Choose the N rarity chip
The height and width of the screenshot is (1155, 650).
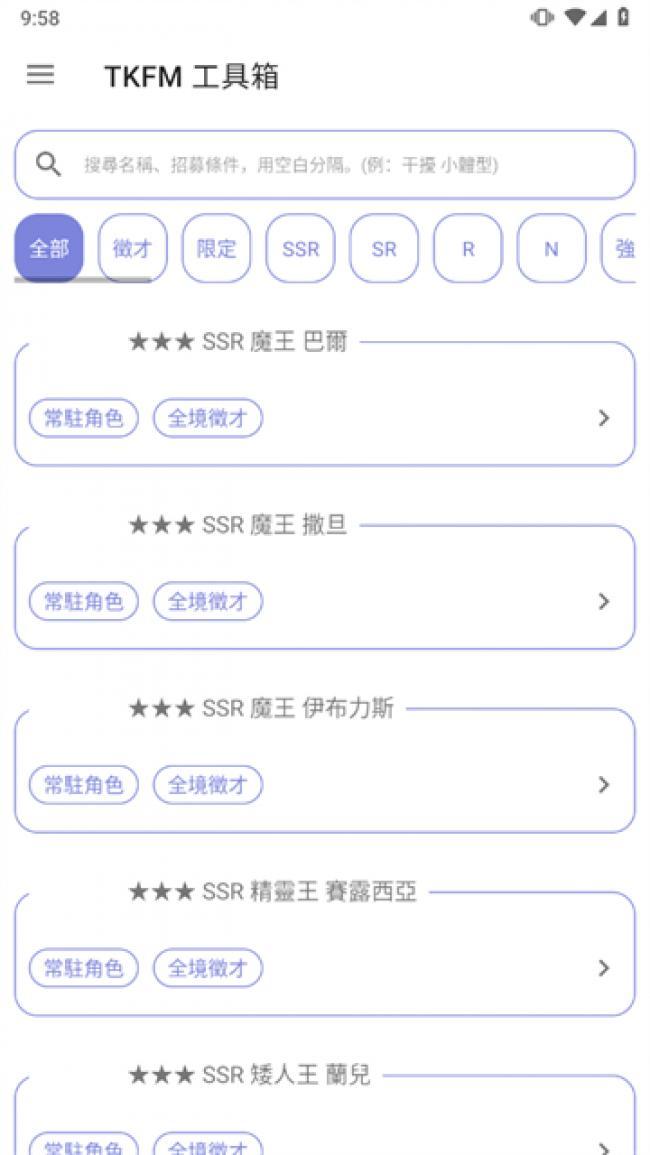click(551, 248)
